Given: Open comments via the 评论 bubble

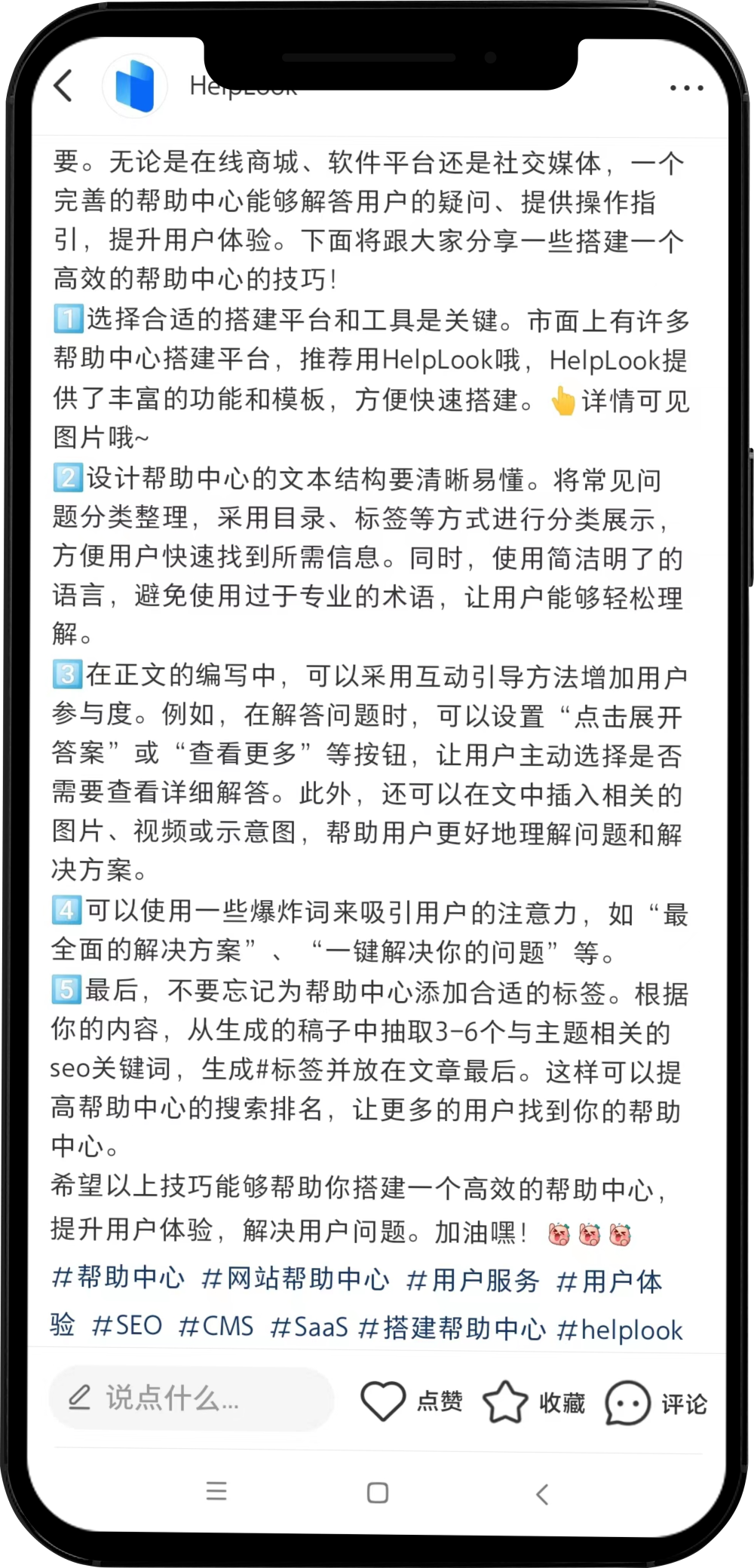Looking at the screenshot, I should pyautogui.click(x=627, y=1404).
